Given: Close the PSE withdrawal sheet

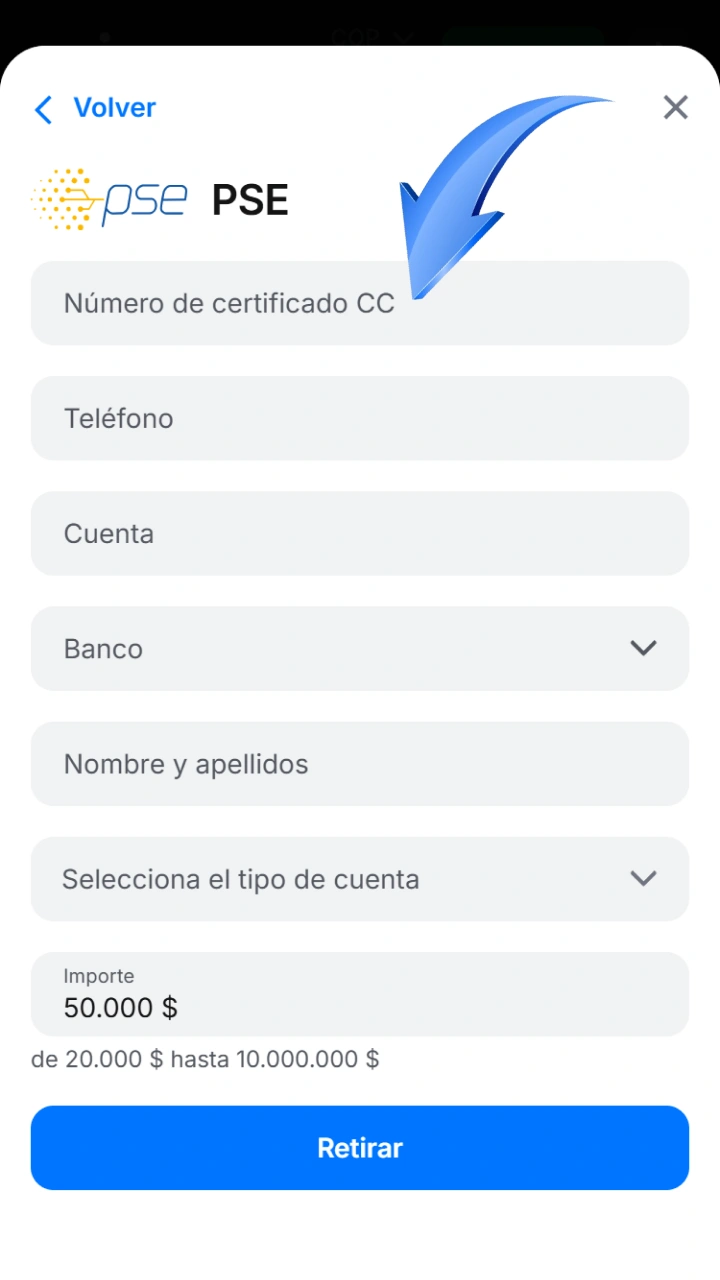Looking at the screenshot, I should tap(676, 108).
